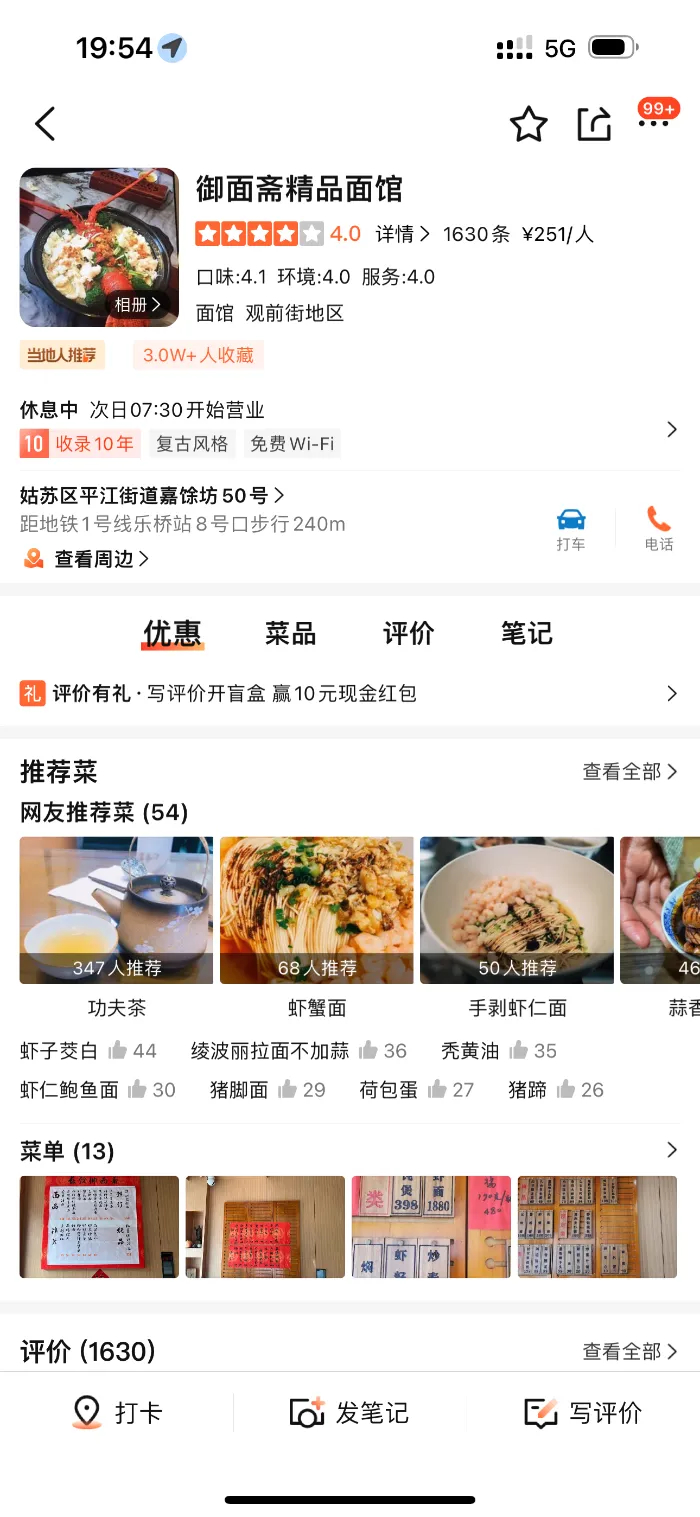Check in with 打卡
Screen dimensions: 700x1517
(117, 1412)
